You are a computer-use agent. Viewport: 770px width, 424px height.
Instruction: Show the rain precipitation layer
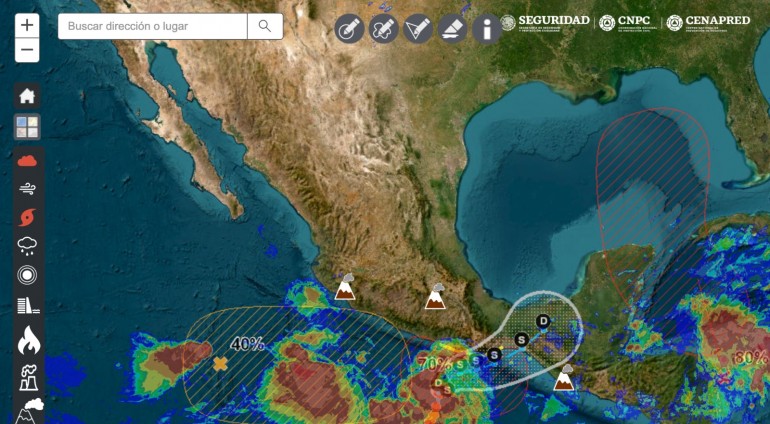[27, 246]
